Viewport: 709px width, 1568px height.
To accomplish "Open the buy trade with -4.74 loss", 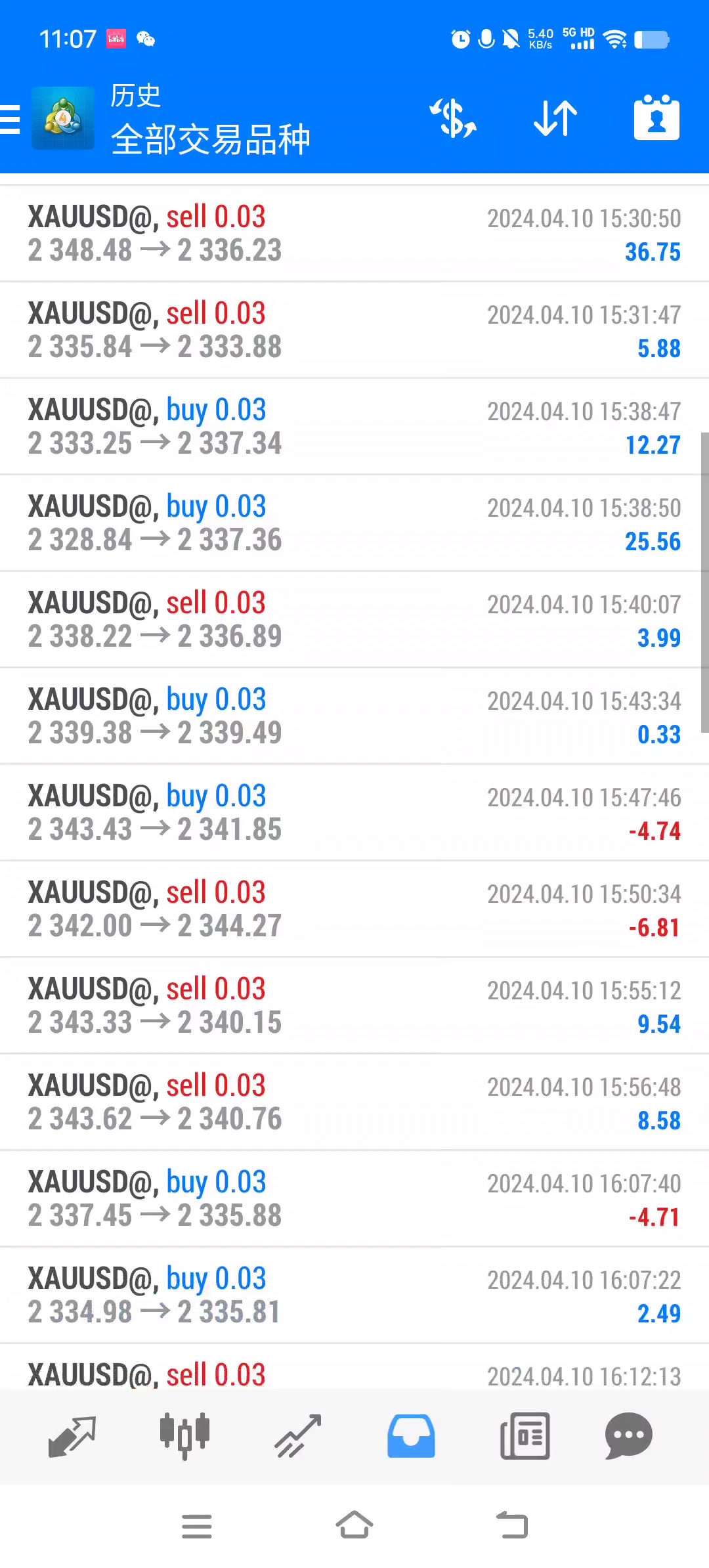I will (354, 813).
